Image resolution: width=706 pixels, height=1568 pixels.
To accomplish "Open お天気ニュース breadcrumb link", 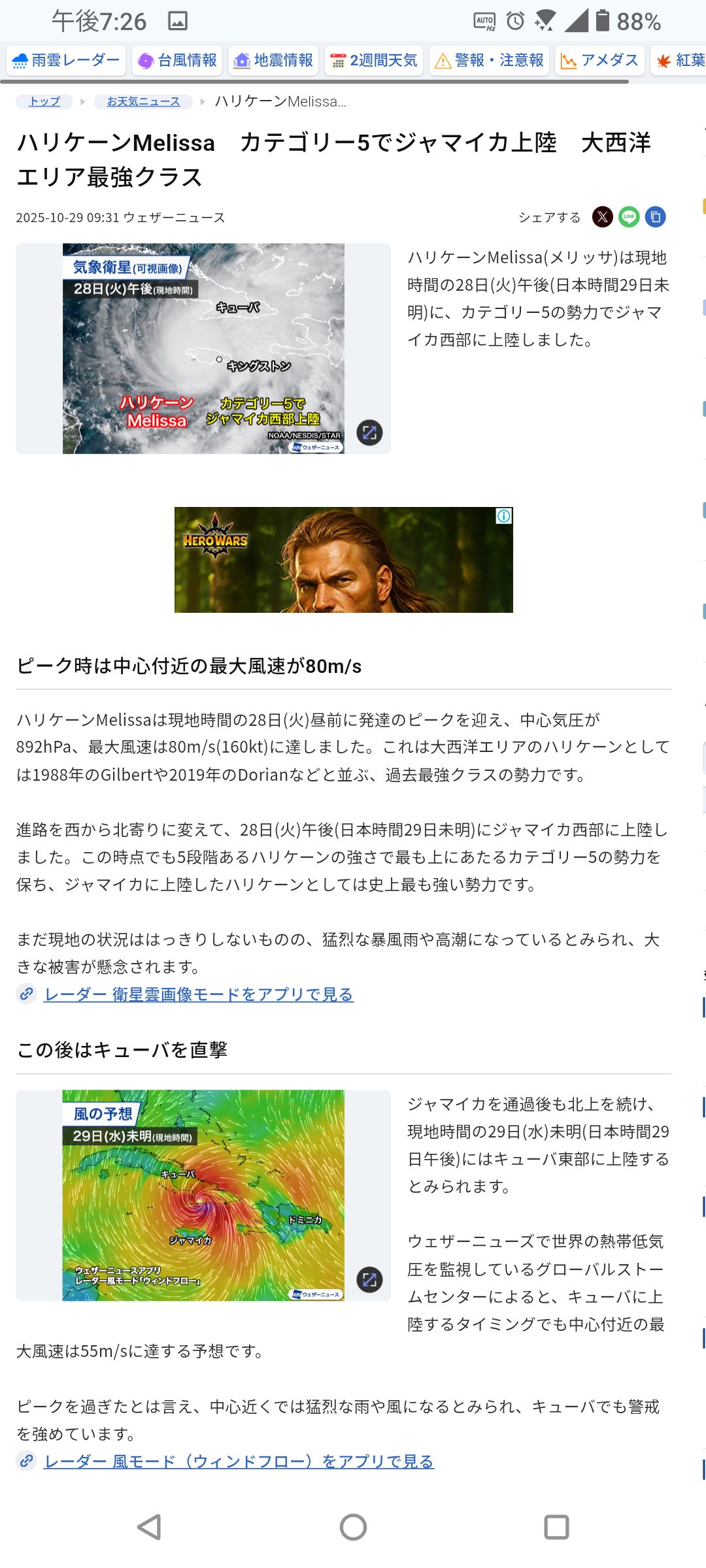I will 143,101.
